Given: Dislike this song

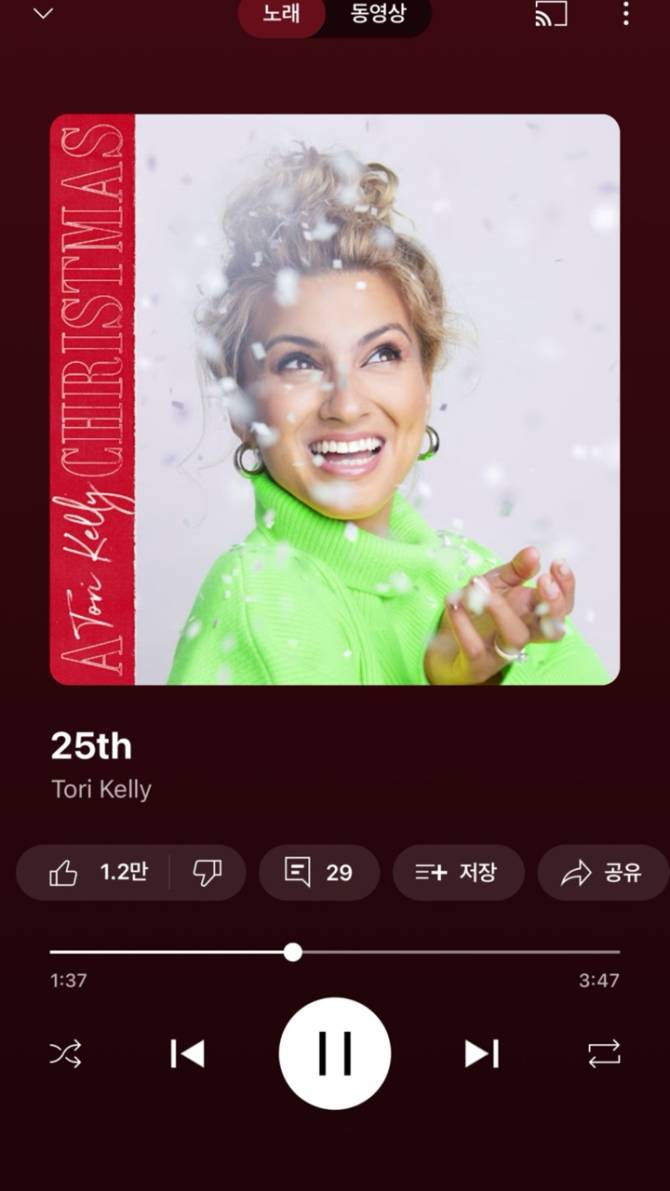Looking at the screenshot, I should click(208, 872).
